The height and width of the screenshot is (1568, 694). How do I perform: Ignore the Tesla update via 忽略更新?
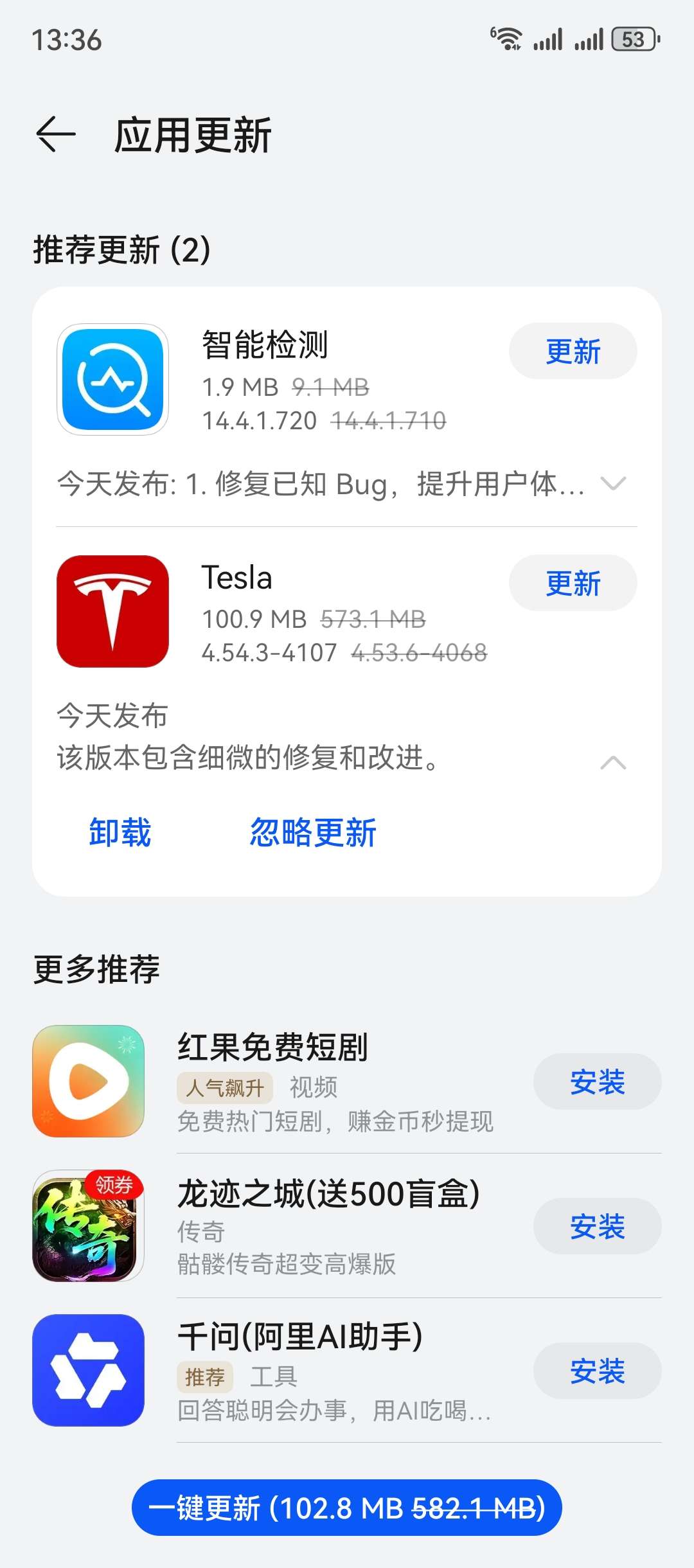coord(311,833)
